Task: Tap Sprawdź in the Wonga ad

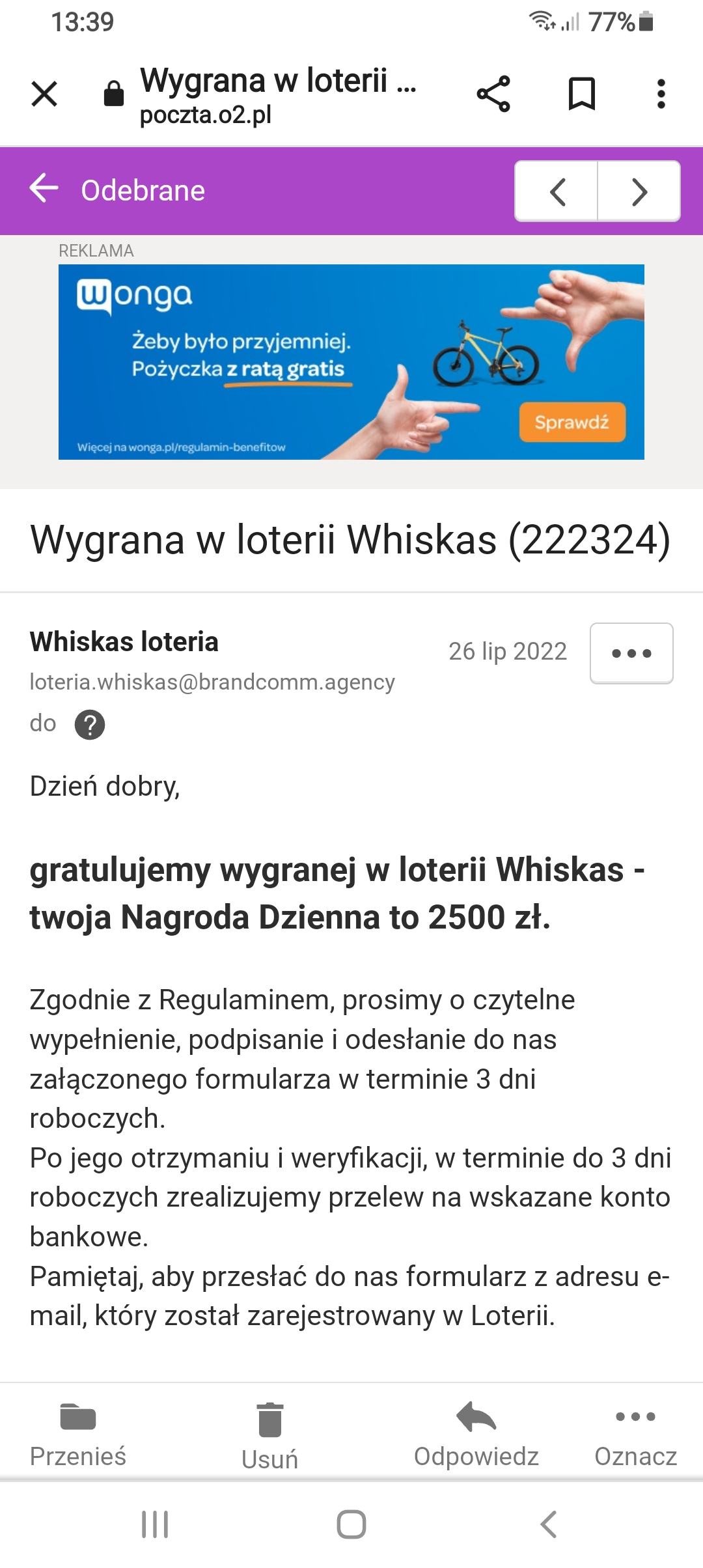Action: [x=572, y=423]
